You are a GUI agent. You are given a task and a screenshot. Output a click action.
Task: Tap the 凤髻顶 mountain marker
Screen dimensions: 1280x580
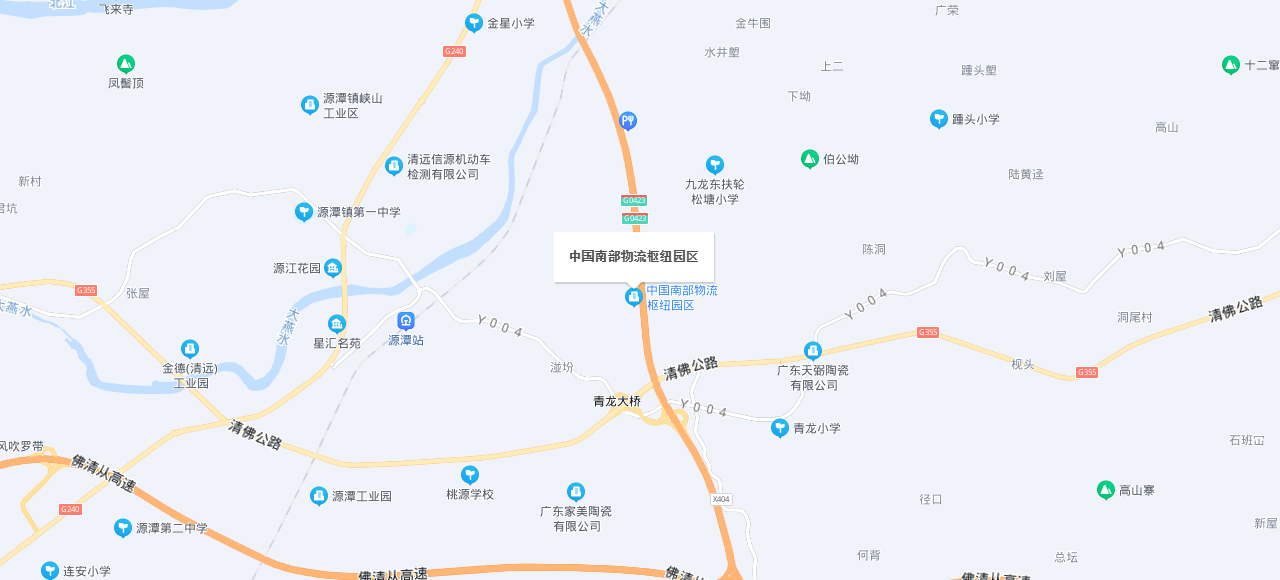(x=126, y=64)
